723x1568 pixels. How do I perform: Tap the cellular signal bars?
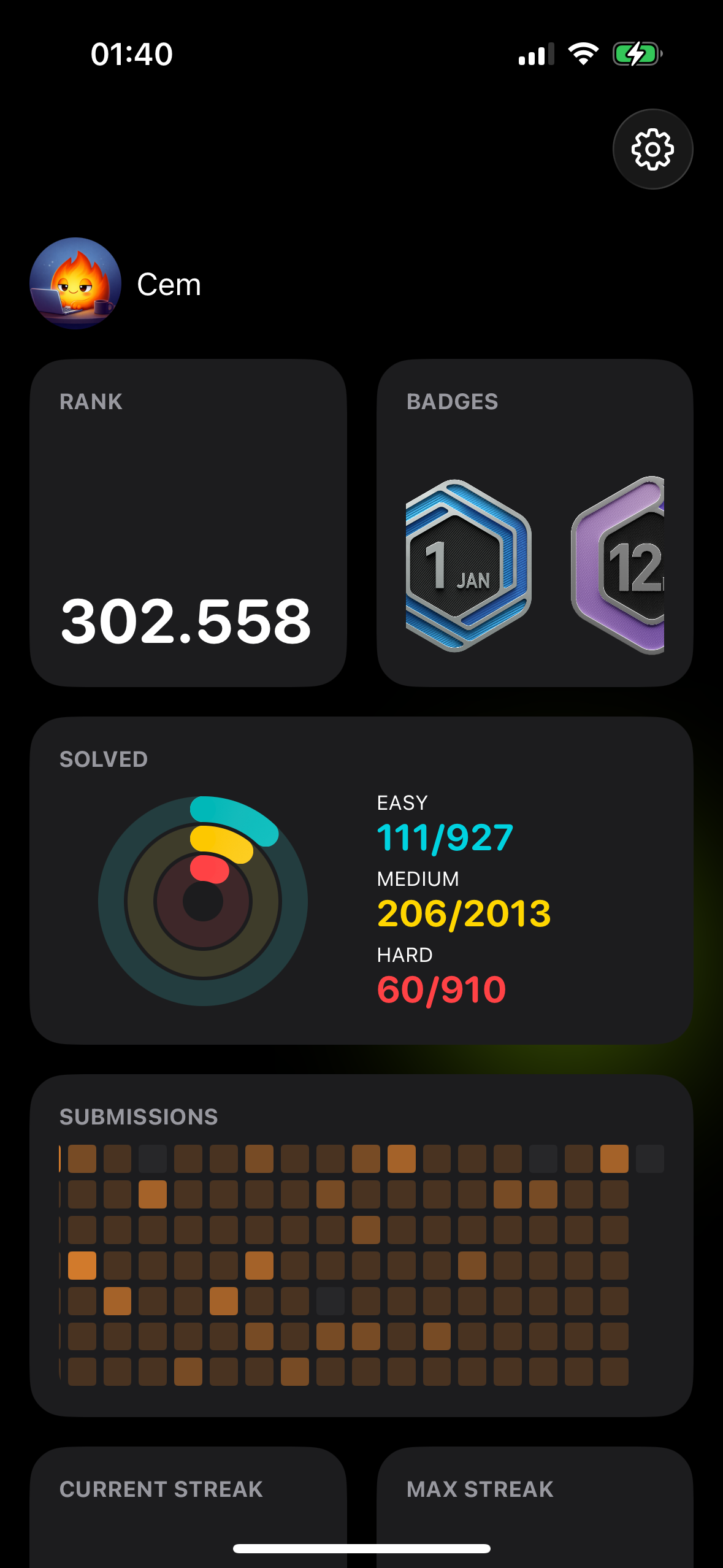pyautogui.click(x=537, y=54)
